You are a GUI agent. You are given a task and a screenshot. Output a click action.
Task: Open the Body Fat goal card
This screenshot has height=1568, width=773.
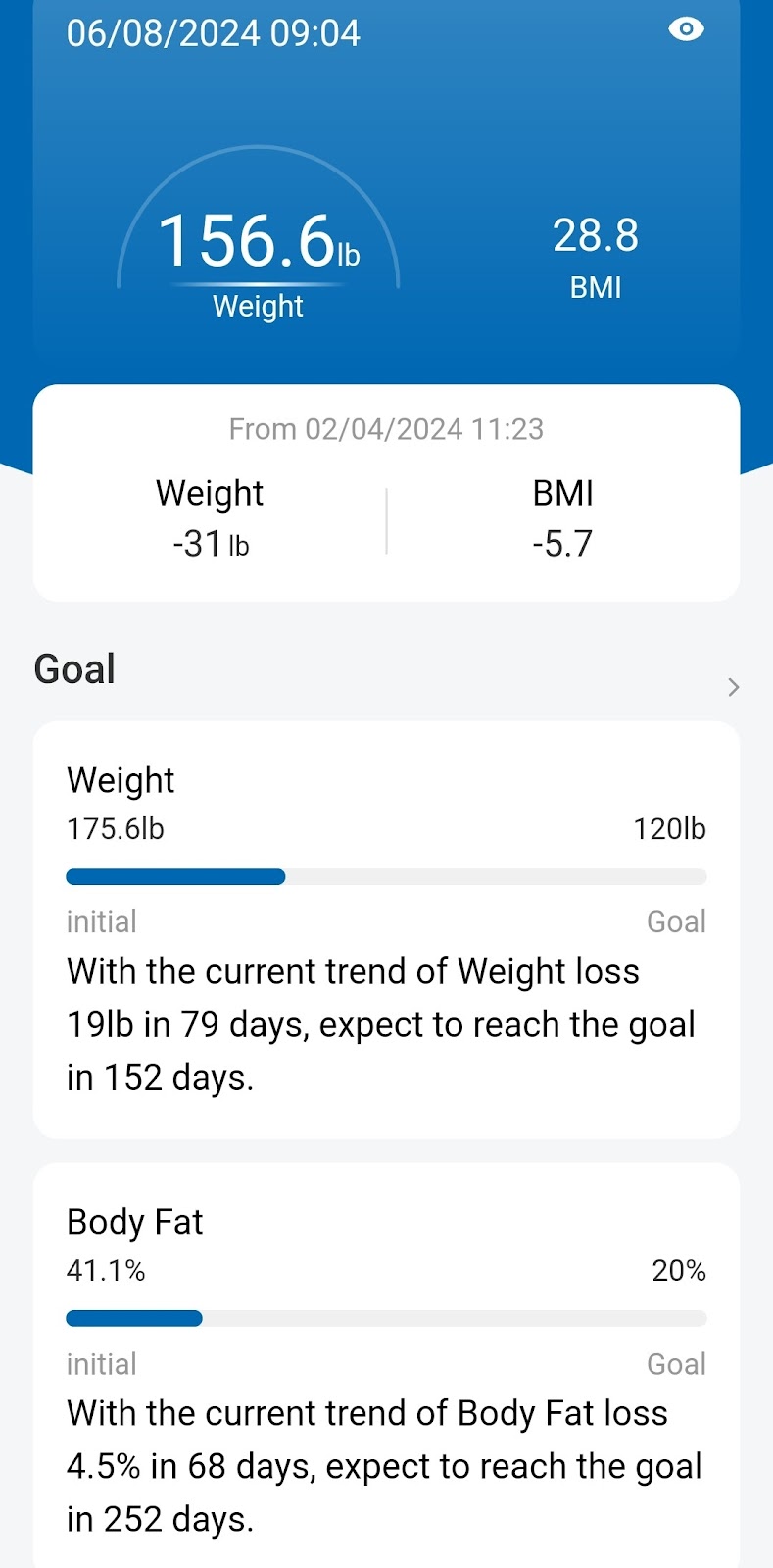coord(386,1365)
